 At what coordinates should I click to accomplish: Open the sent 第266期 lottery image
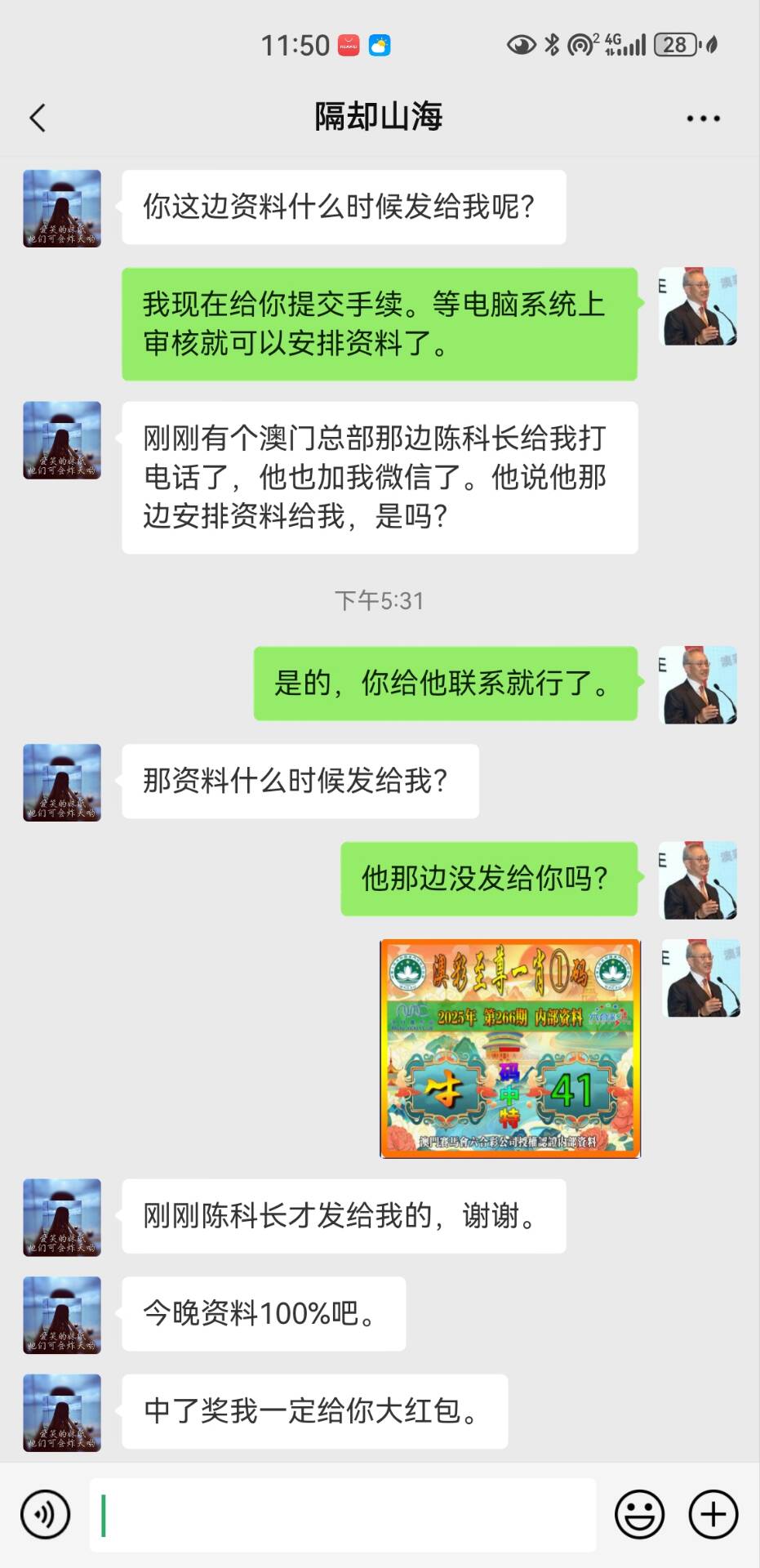point(509,1049)
